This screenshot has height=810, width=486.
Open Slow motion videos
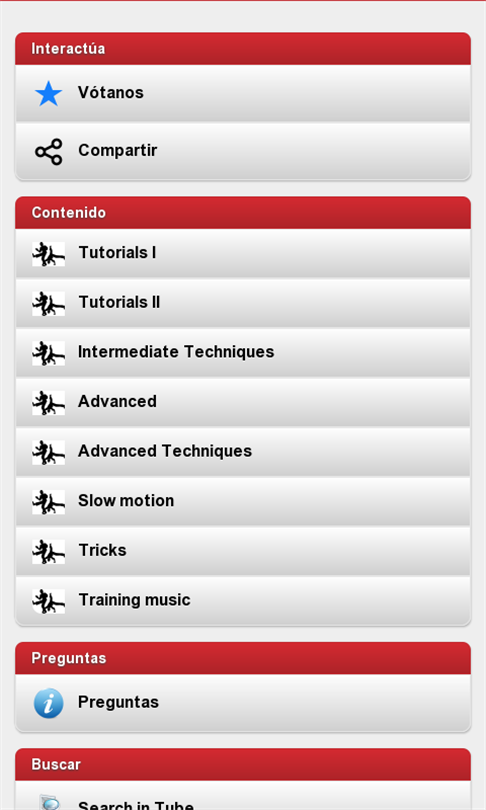click(243, 501)
